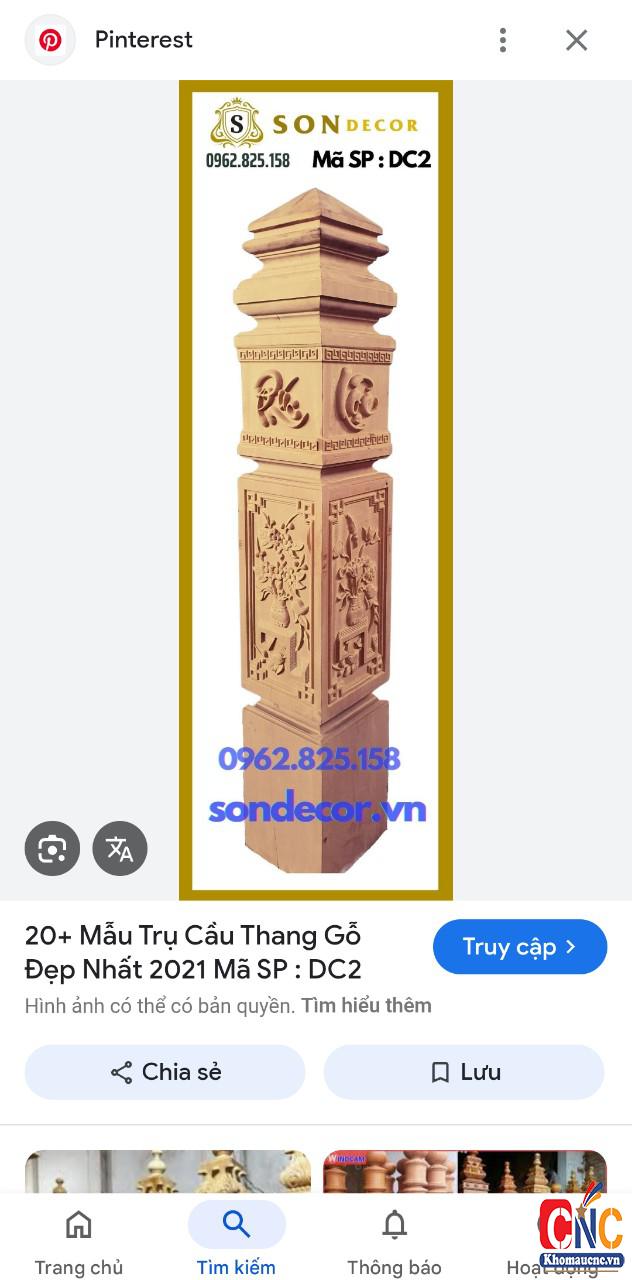The height and width of the screenshot is (1280, 632).
Task: Go to the Trang chủ tab
Action: point(79,1242)
